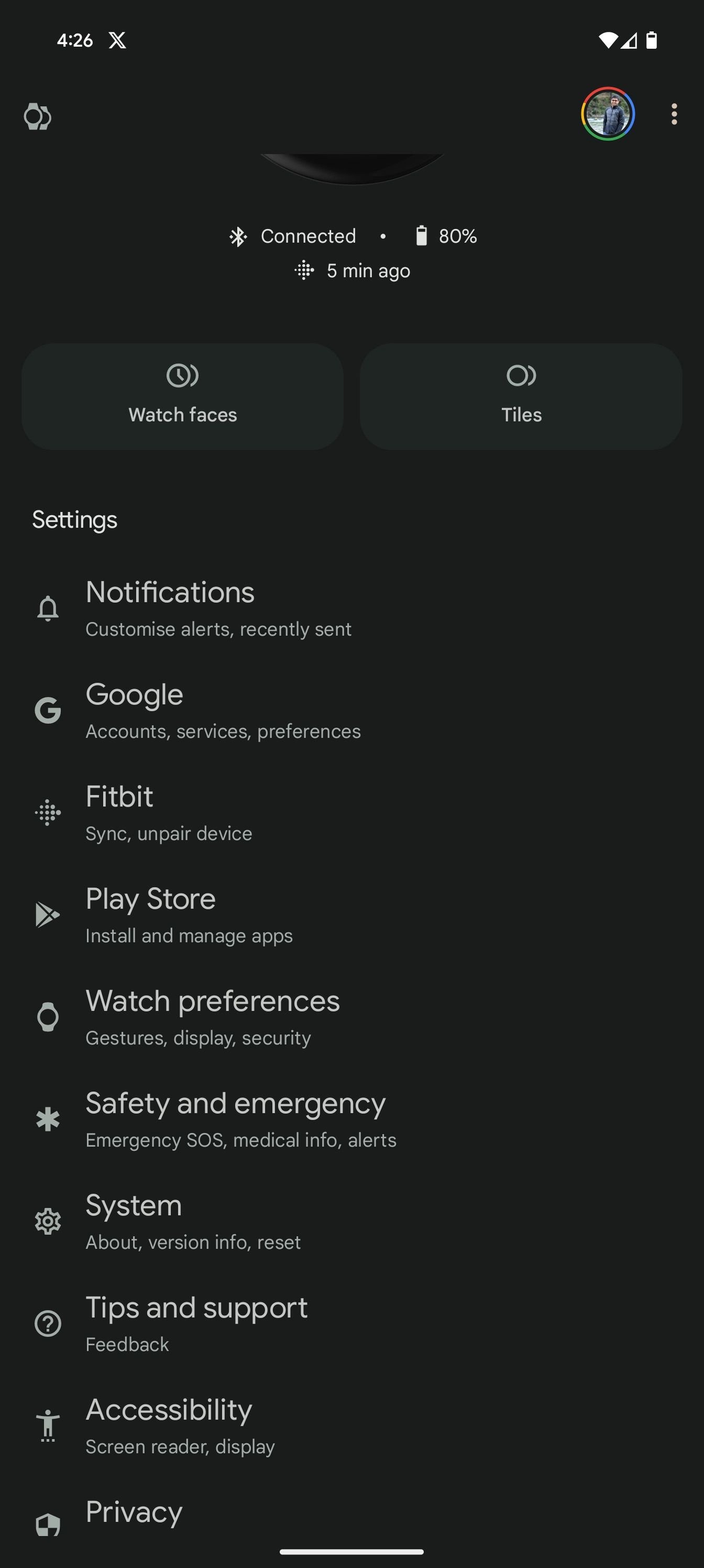The height and width of the screenshot is (1568, 704).
Task: Open the Tiles shortcut
Action: coord(522,396)
